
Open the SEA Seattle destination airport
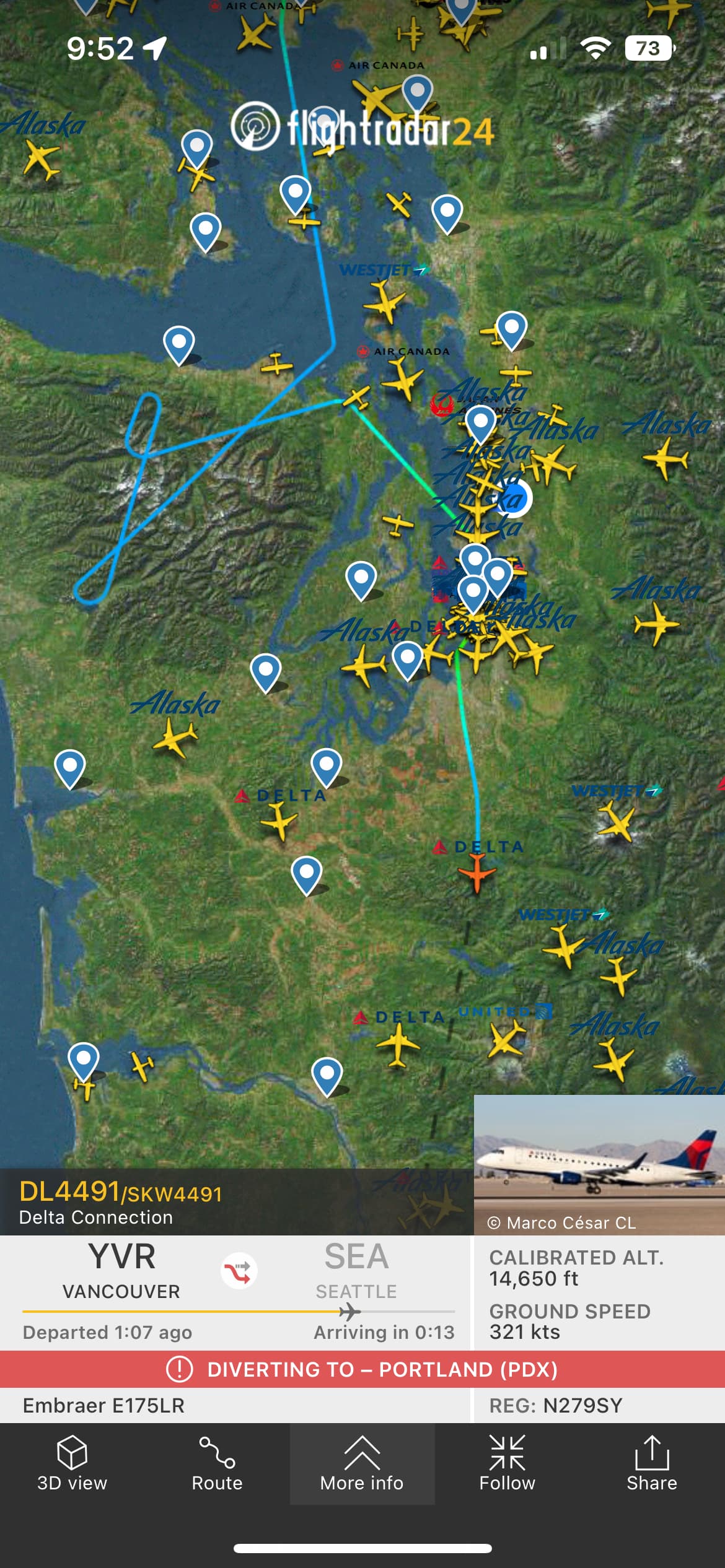[x=356, y=1271]
